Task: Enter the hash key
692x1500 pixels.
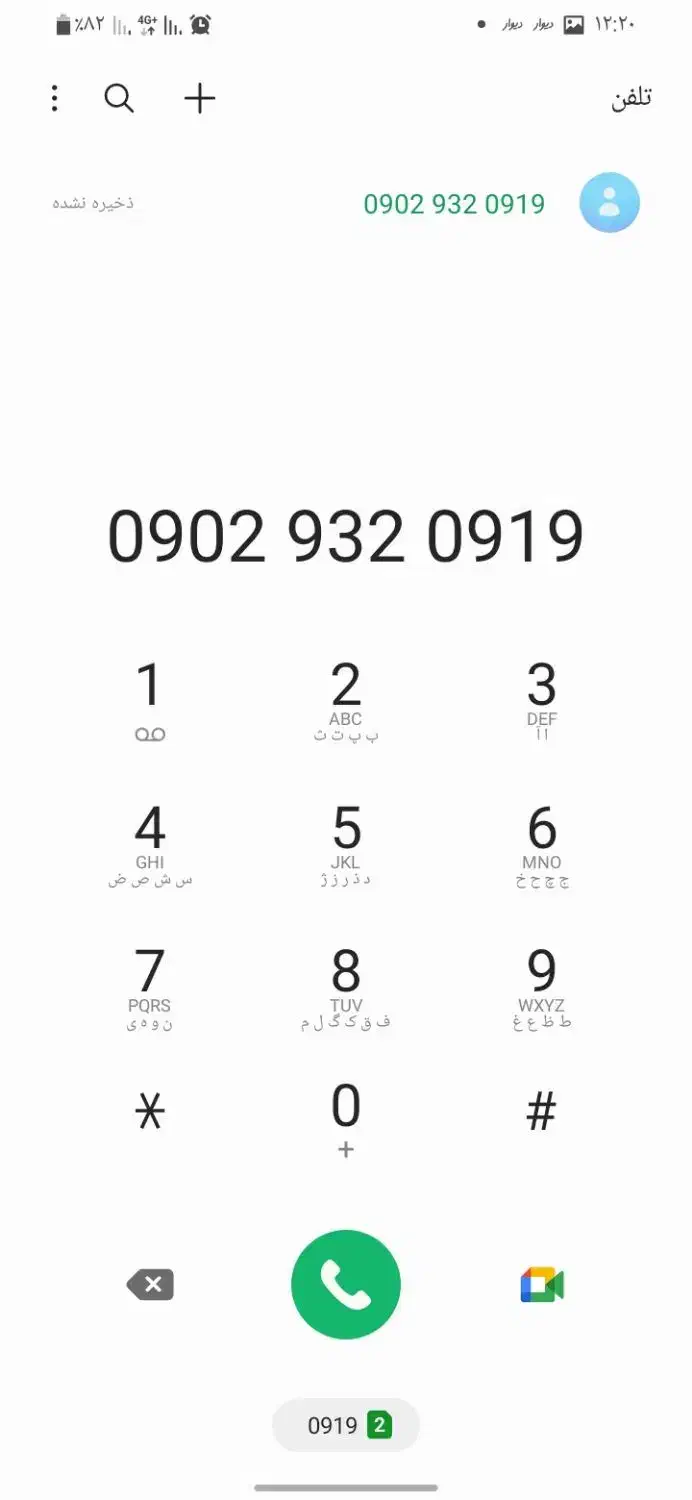Action: coord(541,1112)
